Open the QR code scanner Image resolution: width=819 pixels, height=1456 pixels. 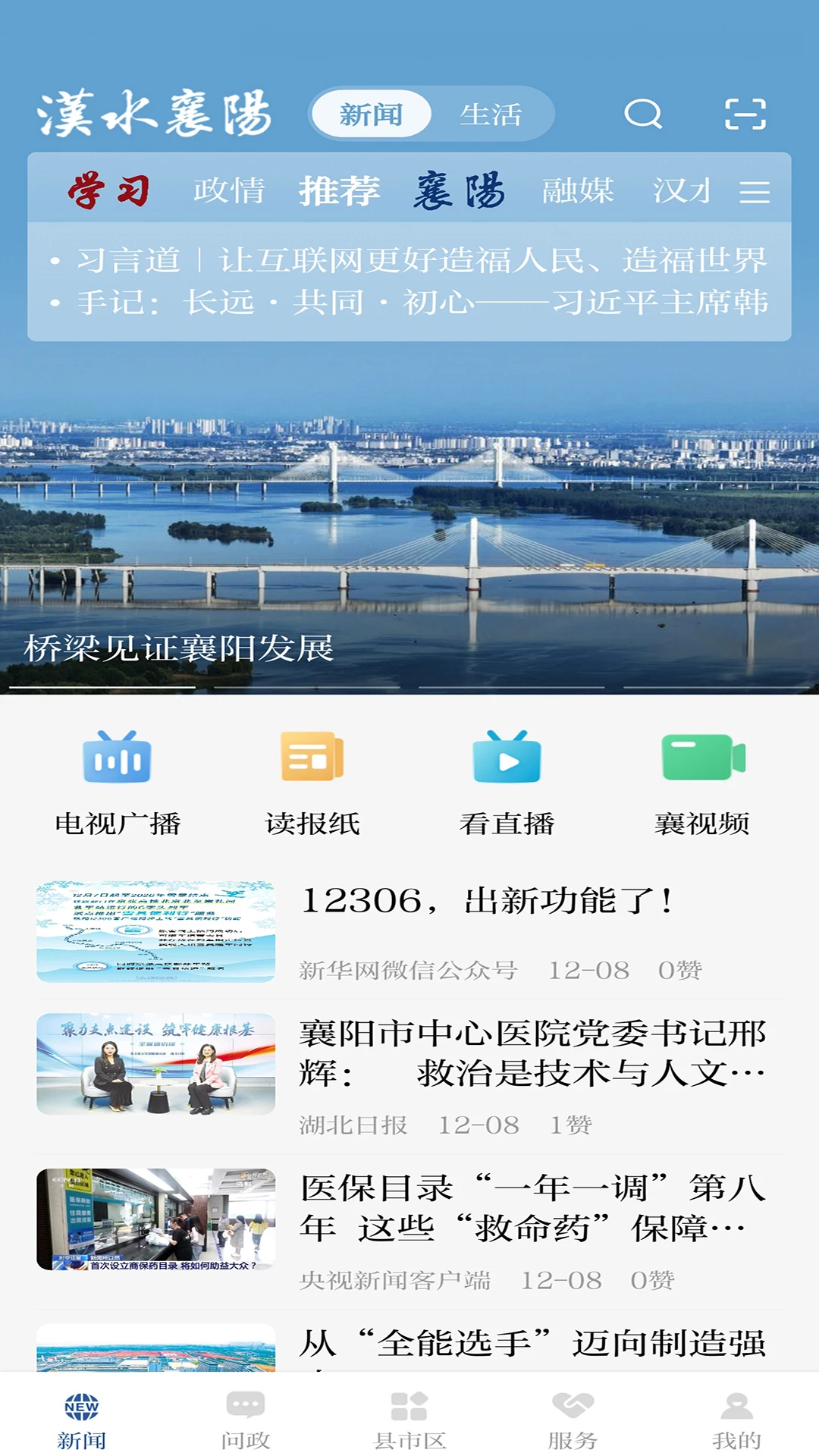click(x=746, y=115)
